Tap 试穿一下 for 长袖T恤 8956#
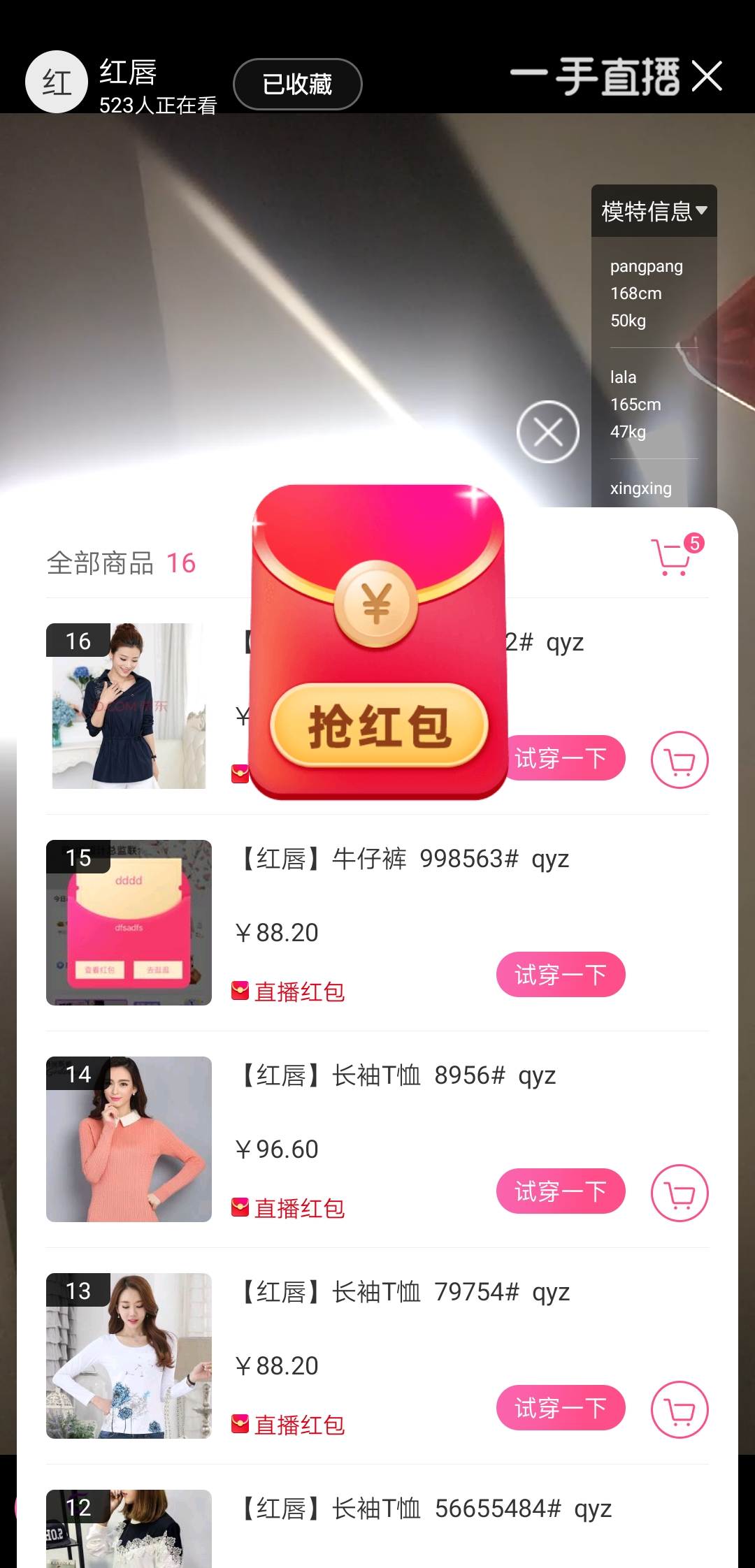Image resolution: width=755 pixels, height=1568 pixels. [x=561, y=1191]
